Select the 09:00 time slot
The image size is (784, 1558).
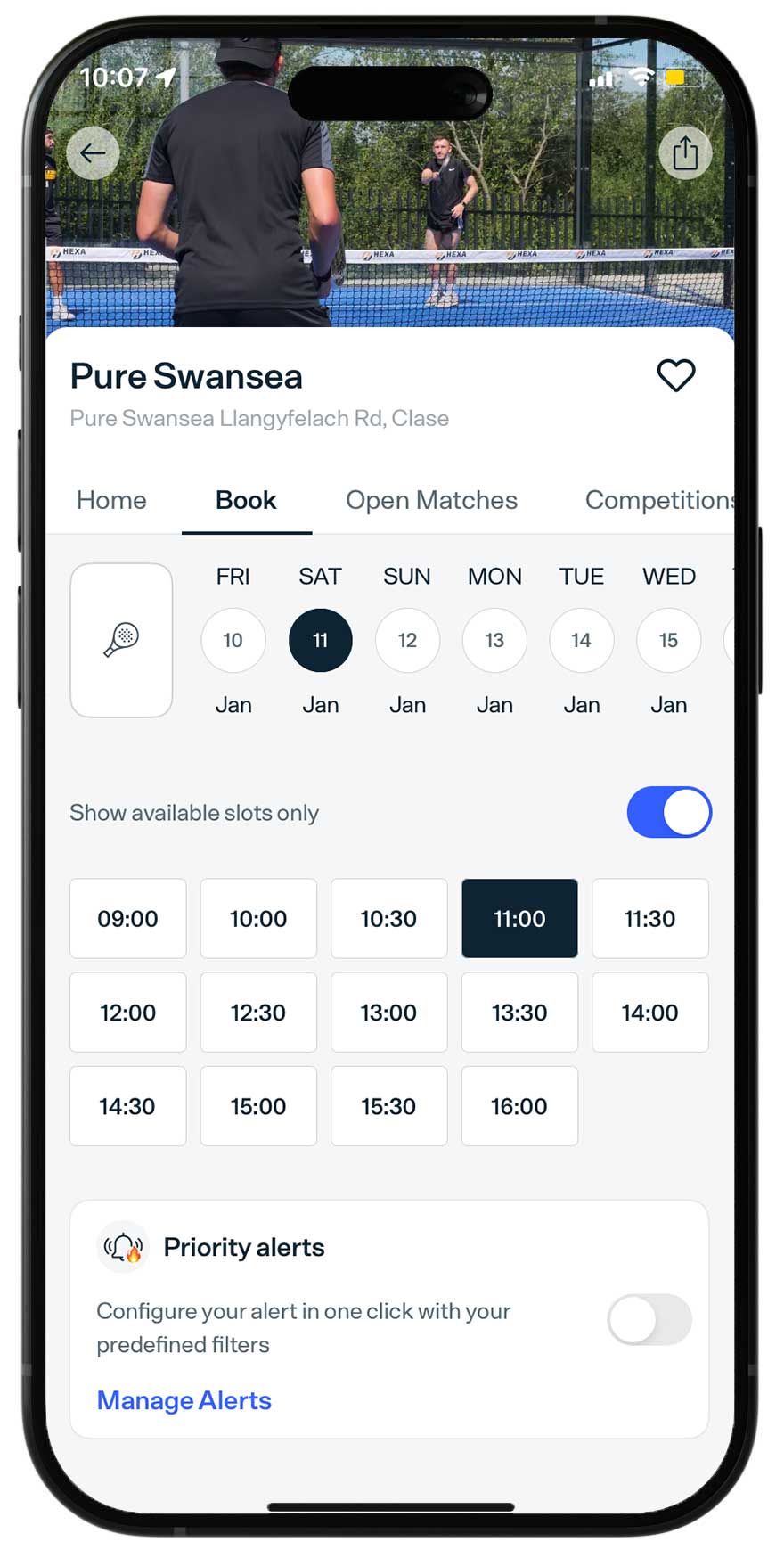click(x=128, y=919)
